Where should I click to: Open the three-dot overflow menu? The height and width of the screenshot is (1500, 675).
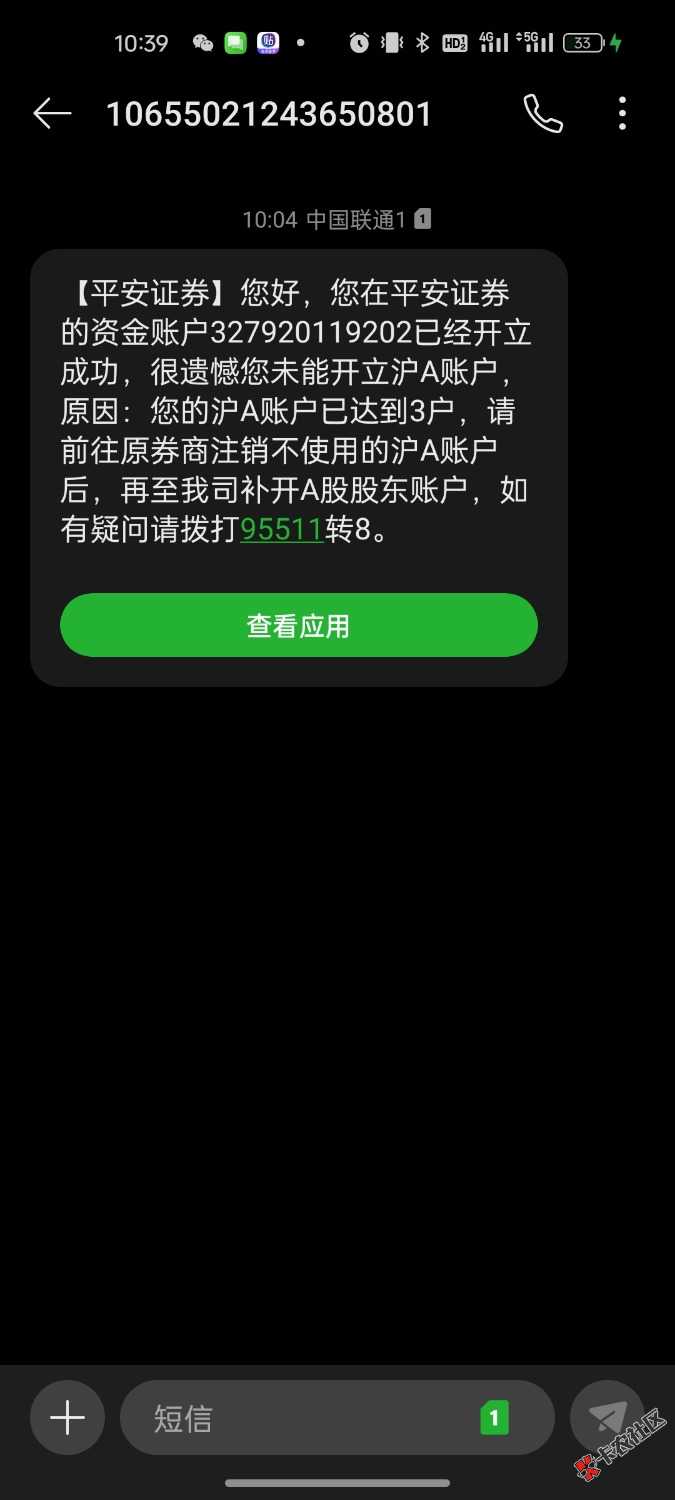point(622,114)
